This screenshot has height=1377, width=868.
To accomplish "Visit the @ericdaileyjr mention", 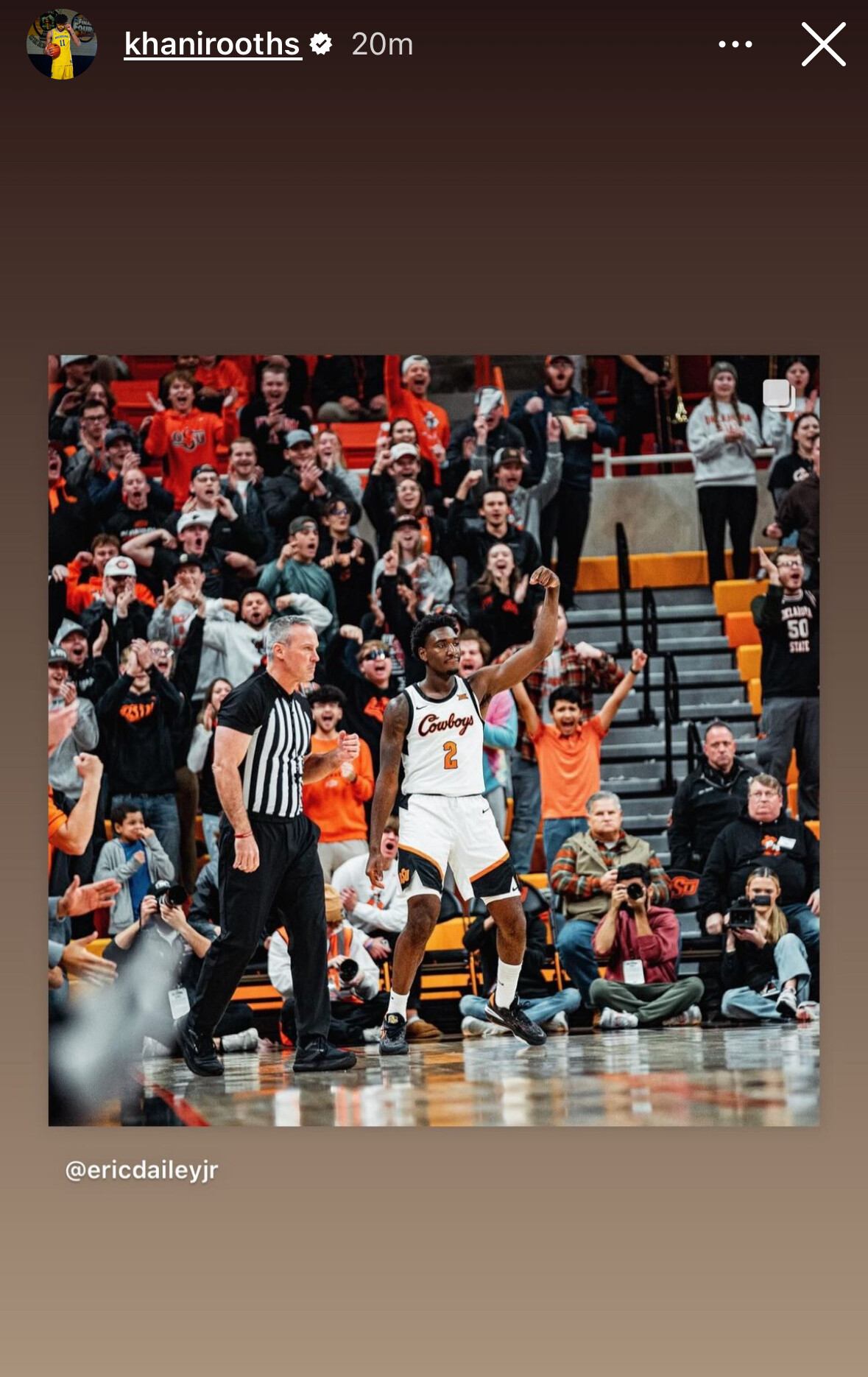I will [x=141, y=1169].
